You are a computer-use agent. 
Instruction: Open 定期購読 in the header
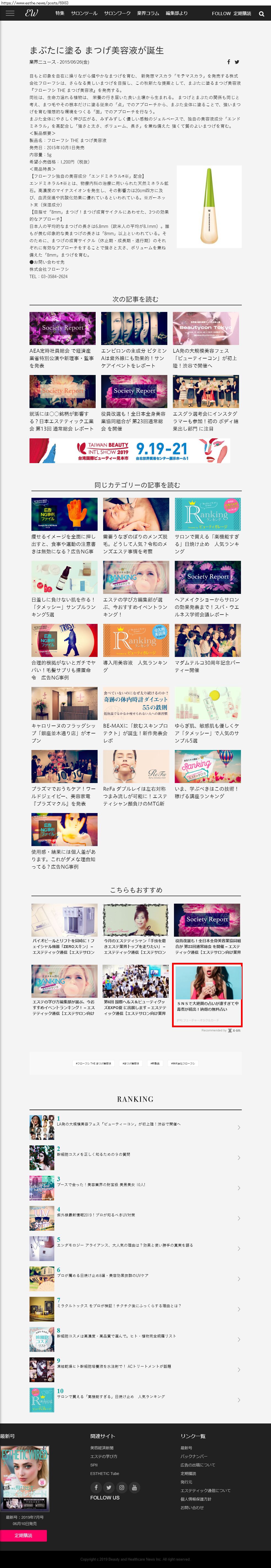click(x=242, y=13)
